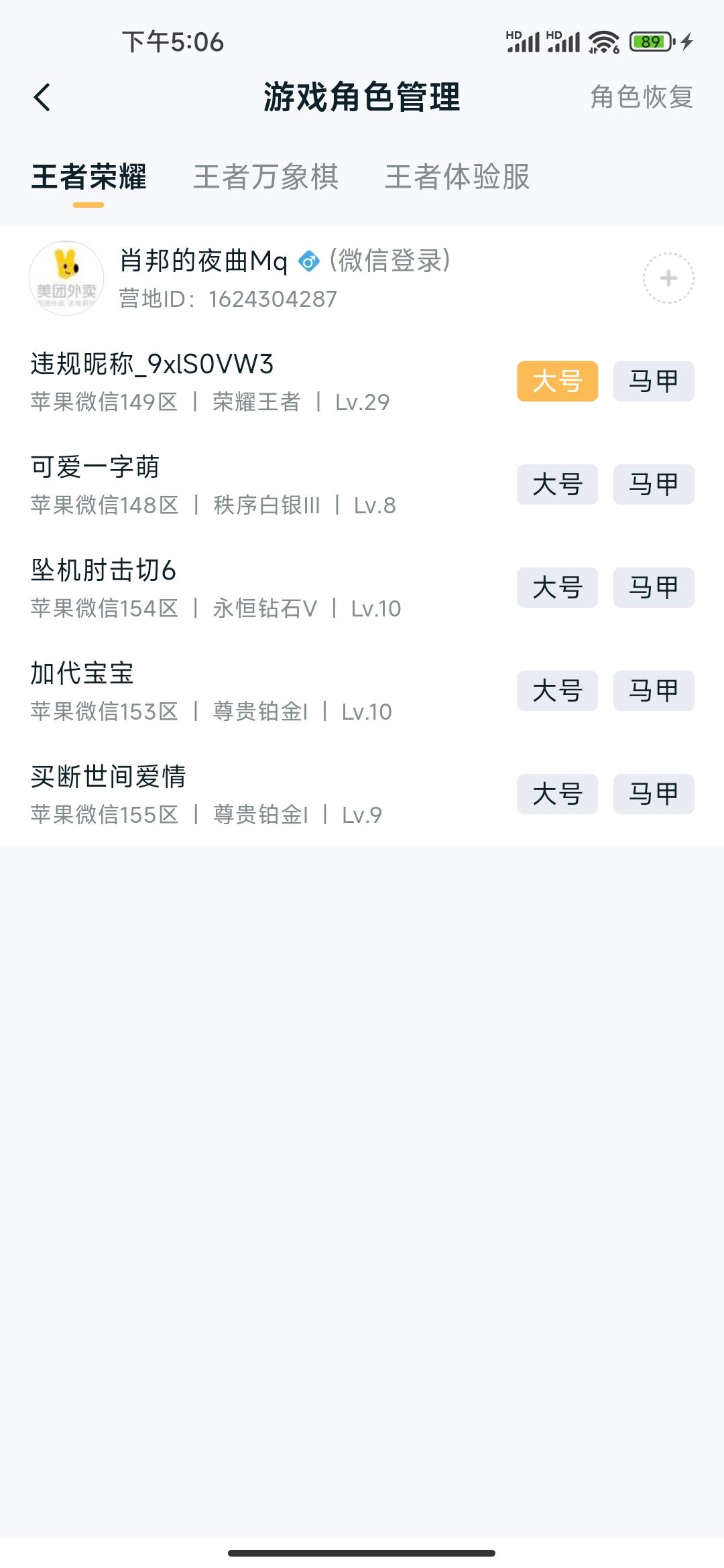Tap the 马甲 button for 加代宝宝
Screen dimensions: 724x1568
point(653,692)
